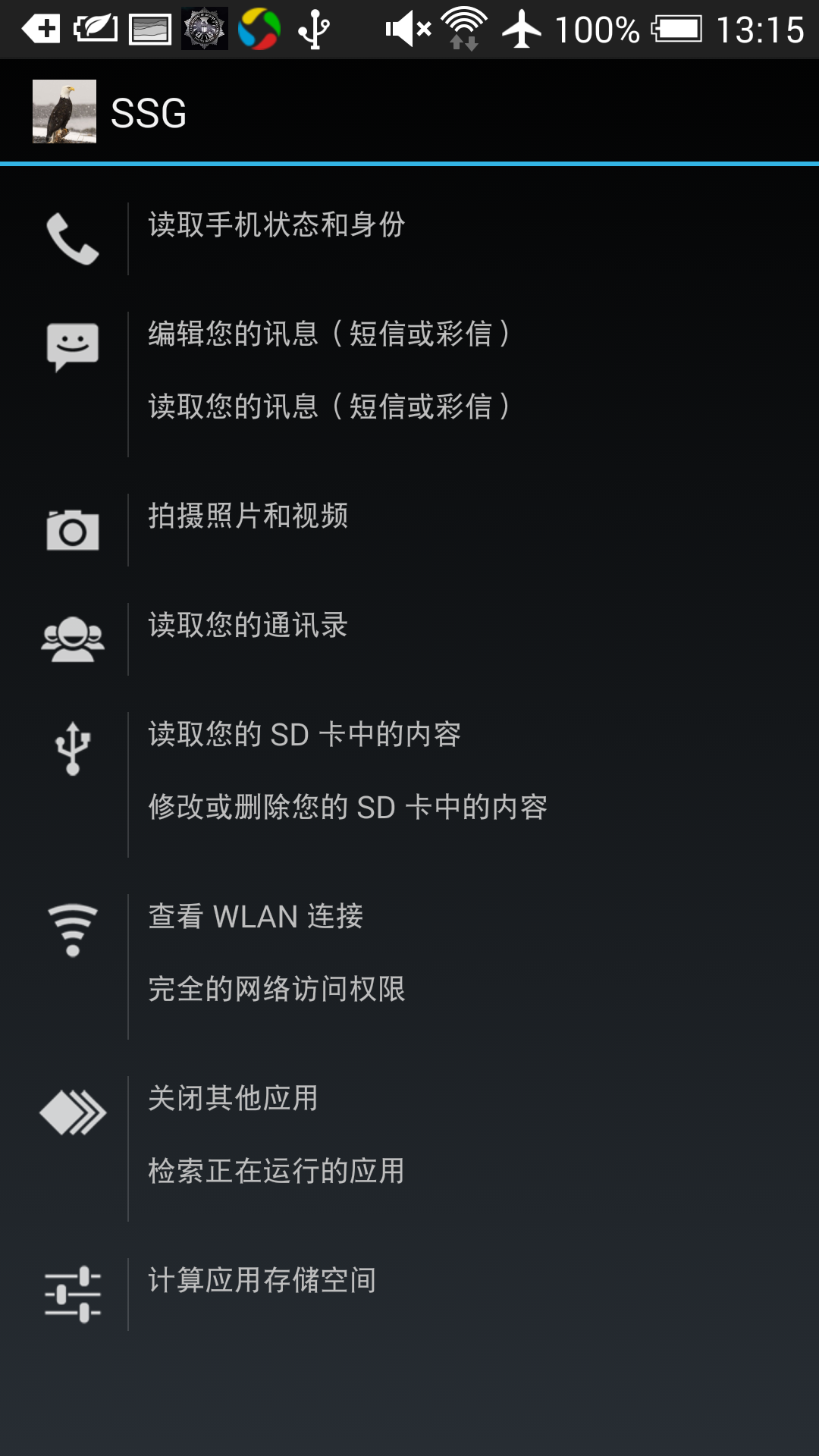Show details for 读取您的通讯录
Viewport: 819px width, 1456px height.
(248, 626)
